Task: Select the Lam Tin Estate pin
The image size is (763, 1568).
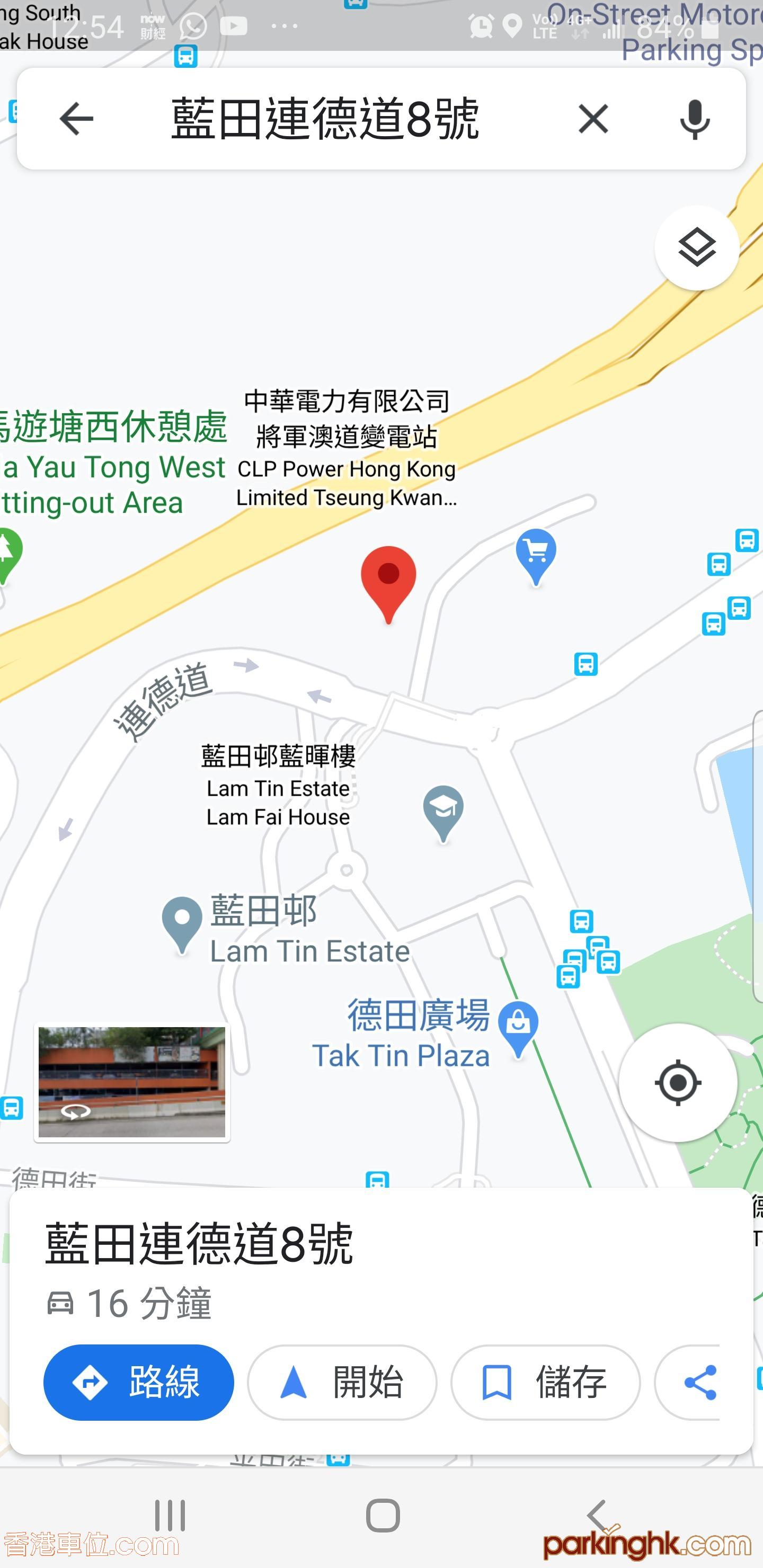Action: [181, 923]
